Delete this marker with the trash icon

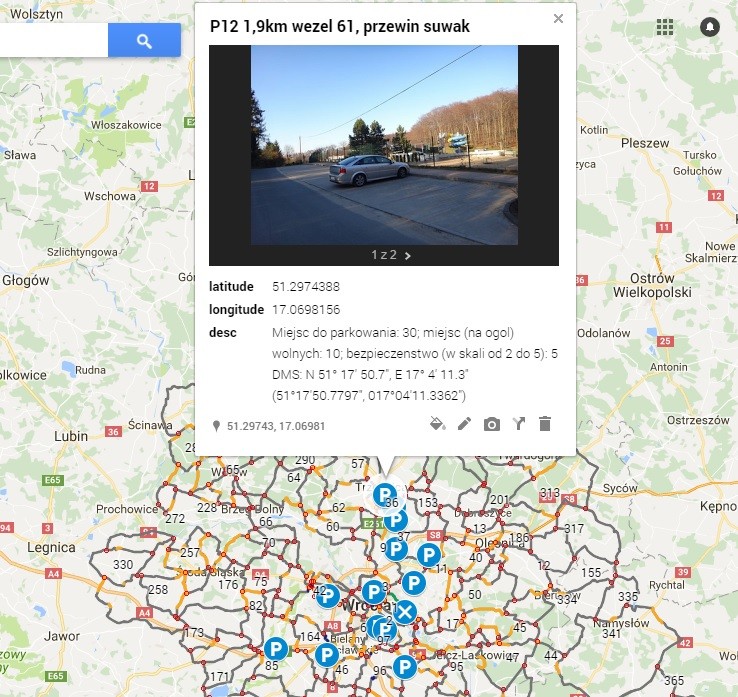pyautogui.click(x=545, y=424)
